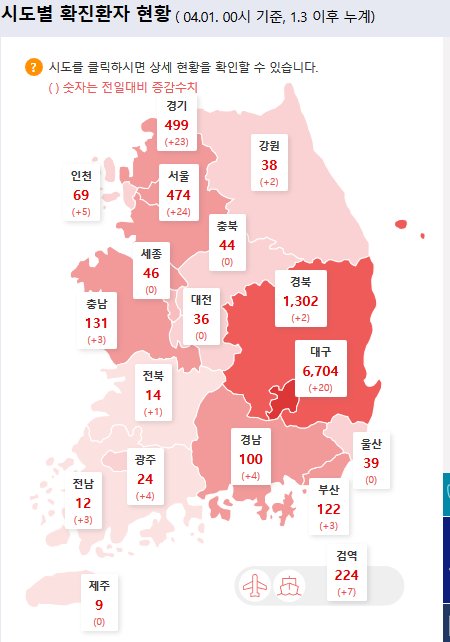Select the Seoul (서울) label showing 474
Screen dimensions: 450x642
179,192
